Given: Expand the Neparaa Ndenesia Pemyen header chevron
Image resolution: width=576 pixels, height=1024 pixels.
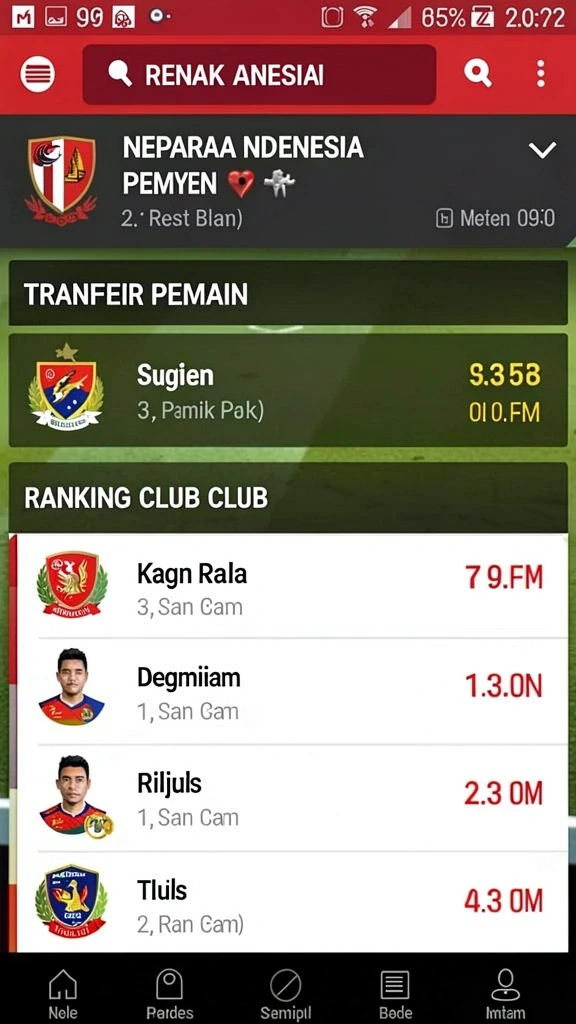Looking at the screenshot, I should pos(542,150).
